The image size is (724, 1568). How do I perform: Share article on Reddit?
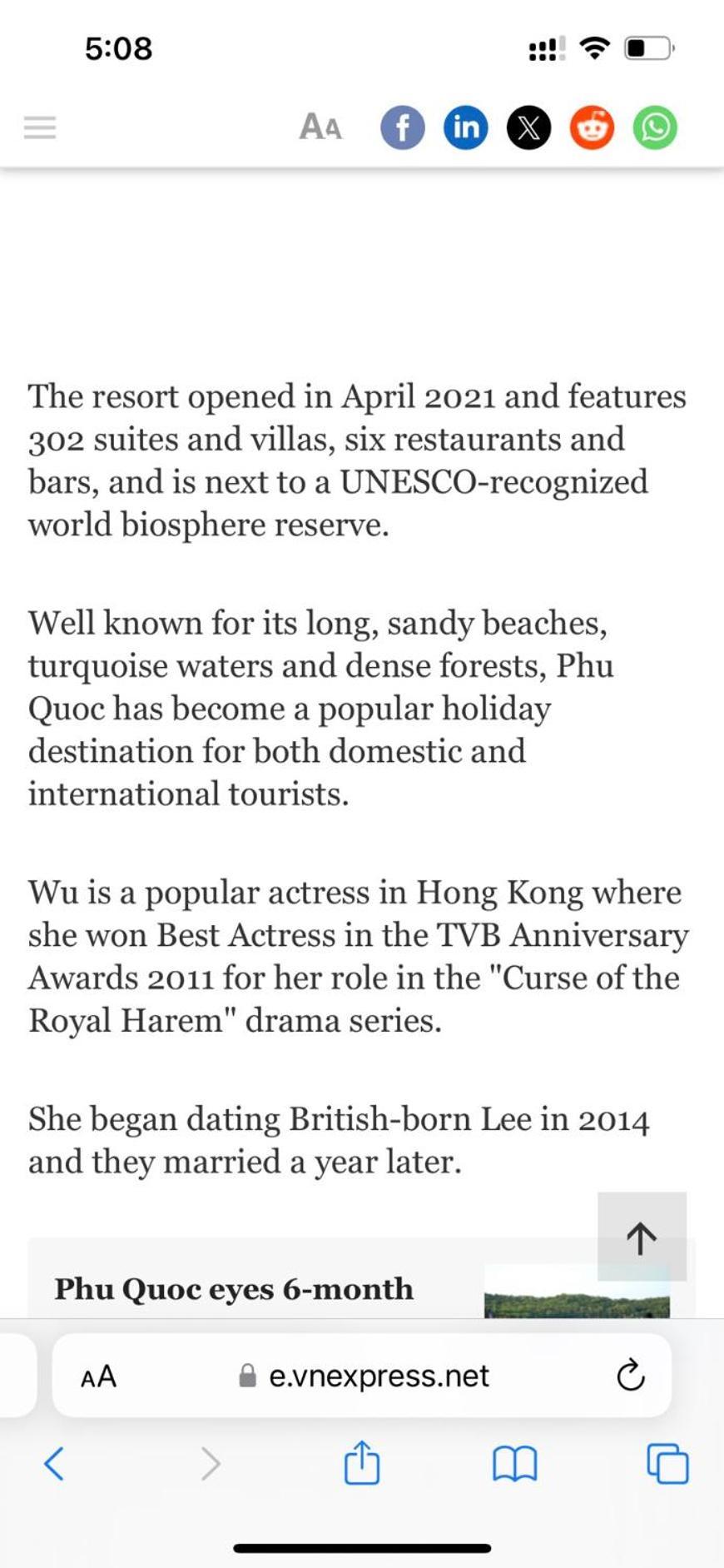tap(592, 127)
